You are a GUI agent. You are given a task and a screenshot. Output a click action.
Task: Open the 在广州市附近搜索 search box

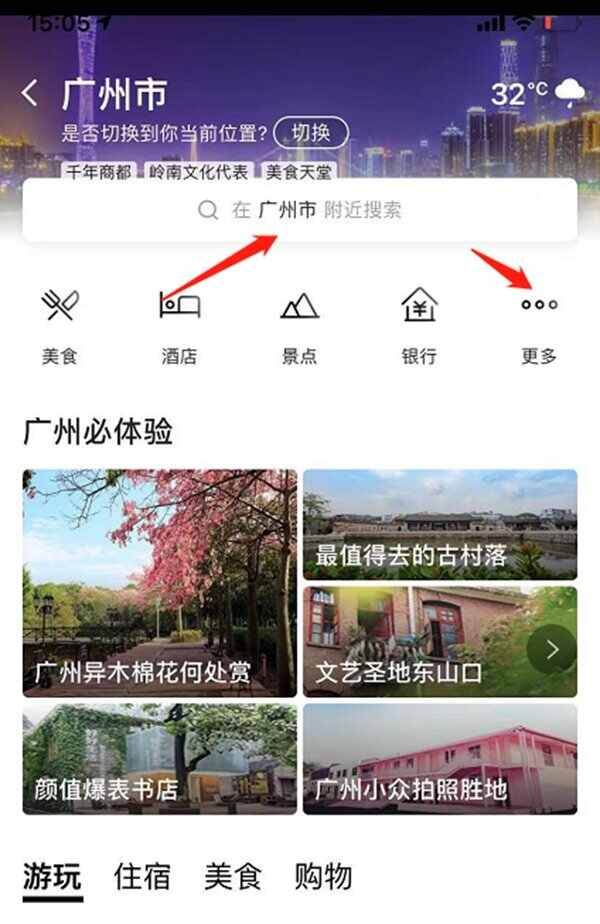click(x=300, y=210)
